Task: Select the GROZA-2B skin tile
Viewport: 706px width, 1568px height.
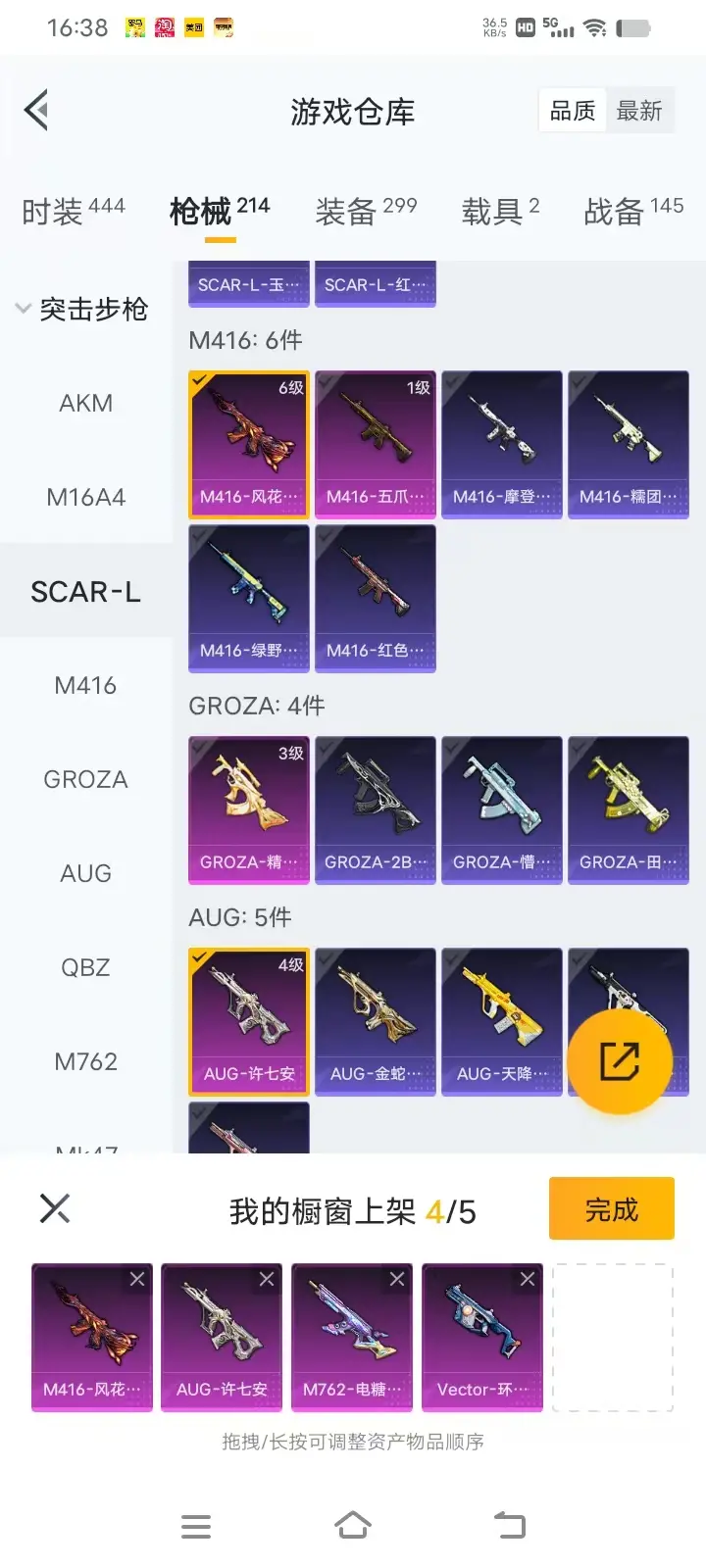Action: [375, 809]
